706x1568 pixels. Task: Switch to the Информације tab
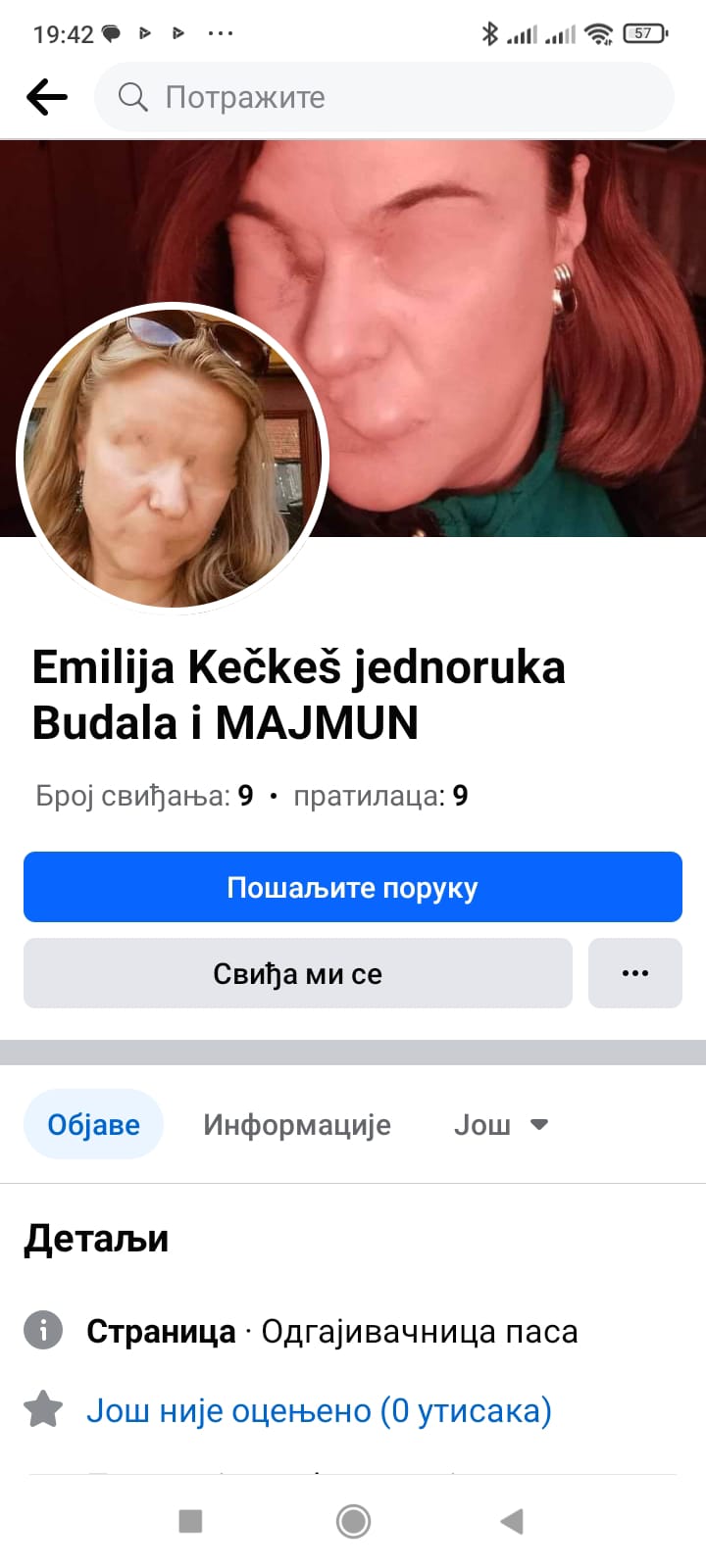(x=296, y=1124)
